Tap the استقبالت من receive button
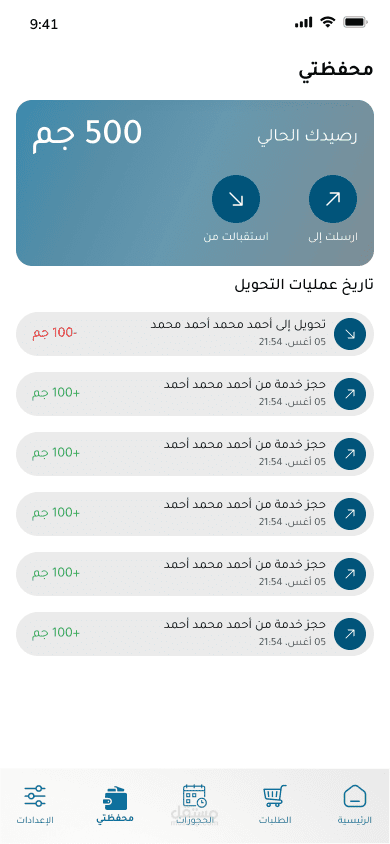The image size is (390, 844). [236, 199]
